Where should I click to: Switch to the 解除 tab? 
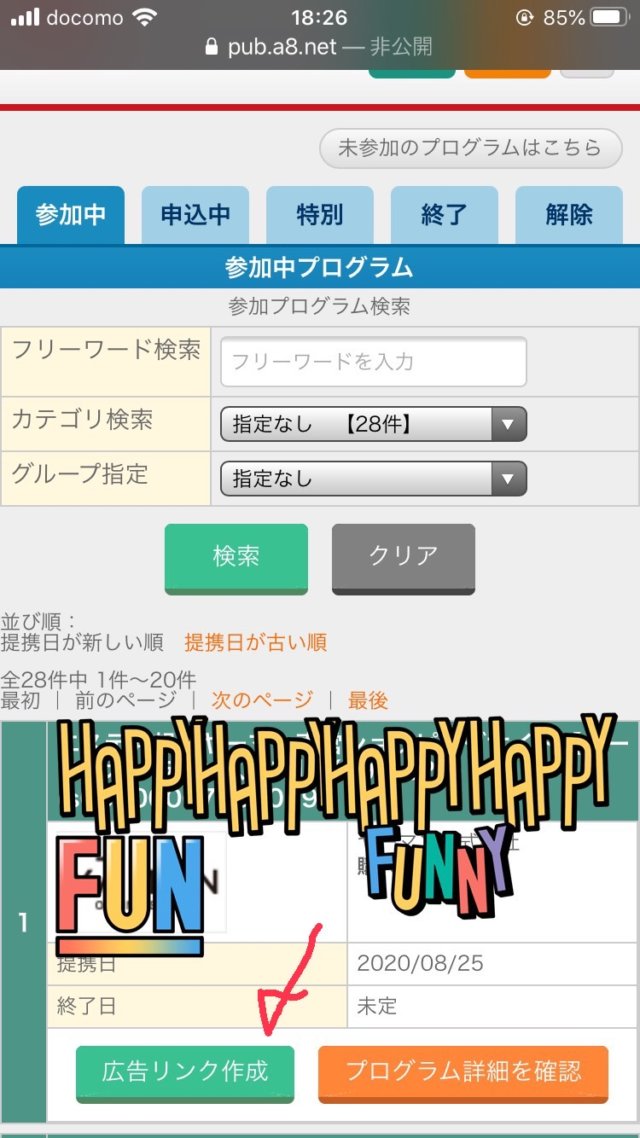pyautogui.click(x=569, y=215)
